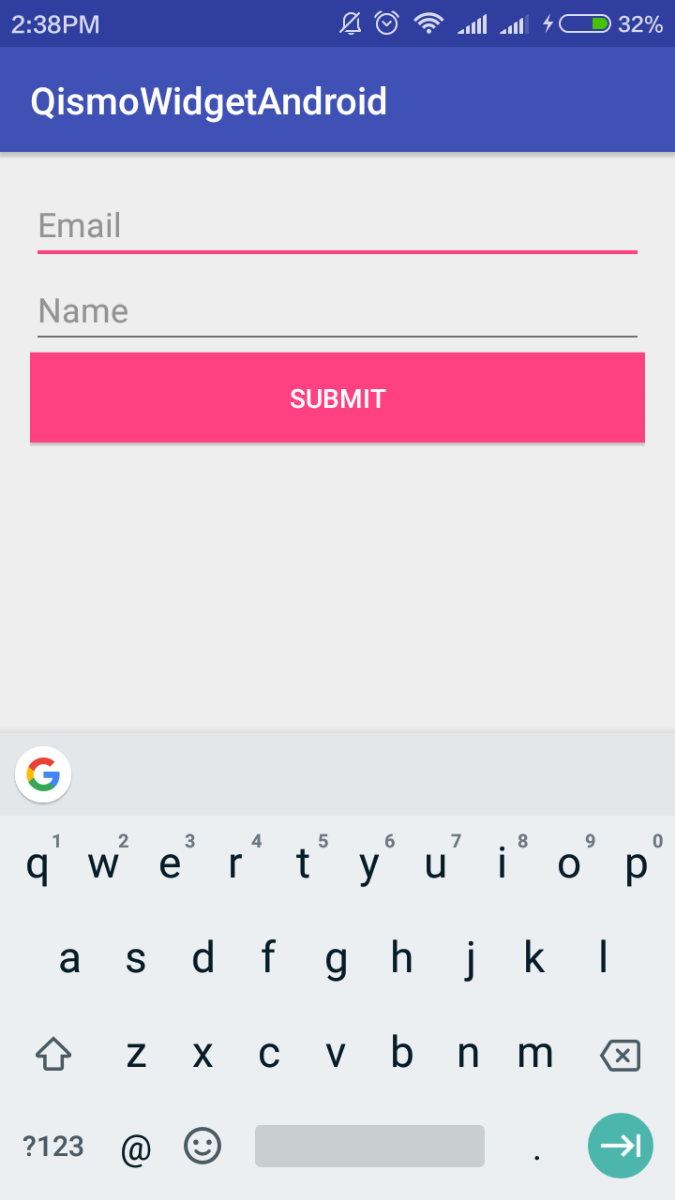Focus the Email text field

pyautogui.click(x=337, y=227)
